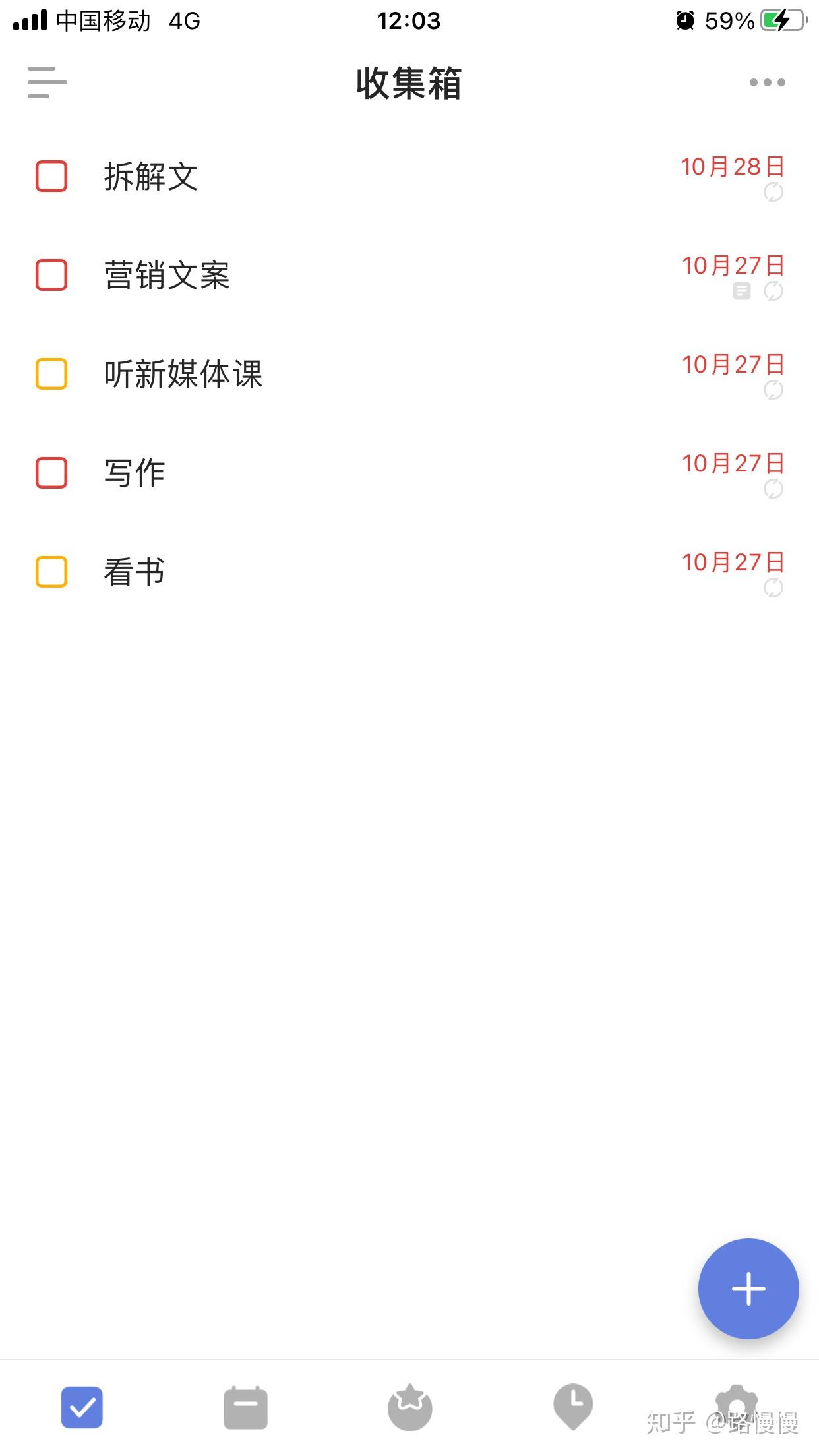Mark 营销文案 as complete

51,274
